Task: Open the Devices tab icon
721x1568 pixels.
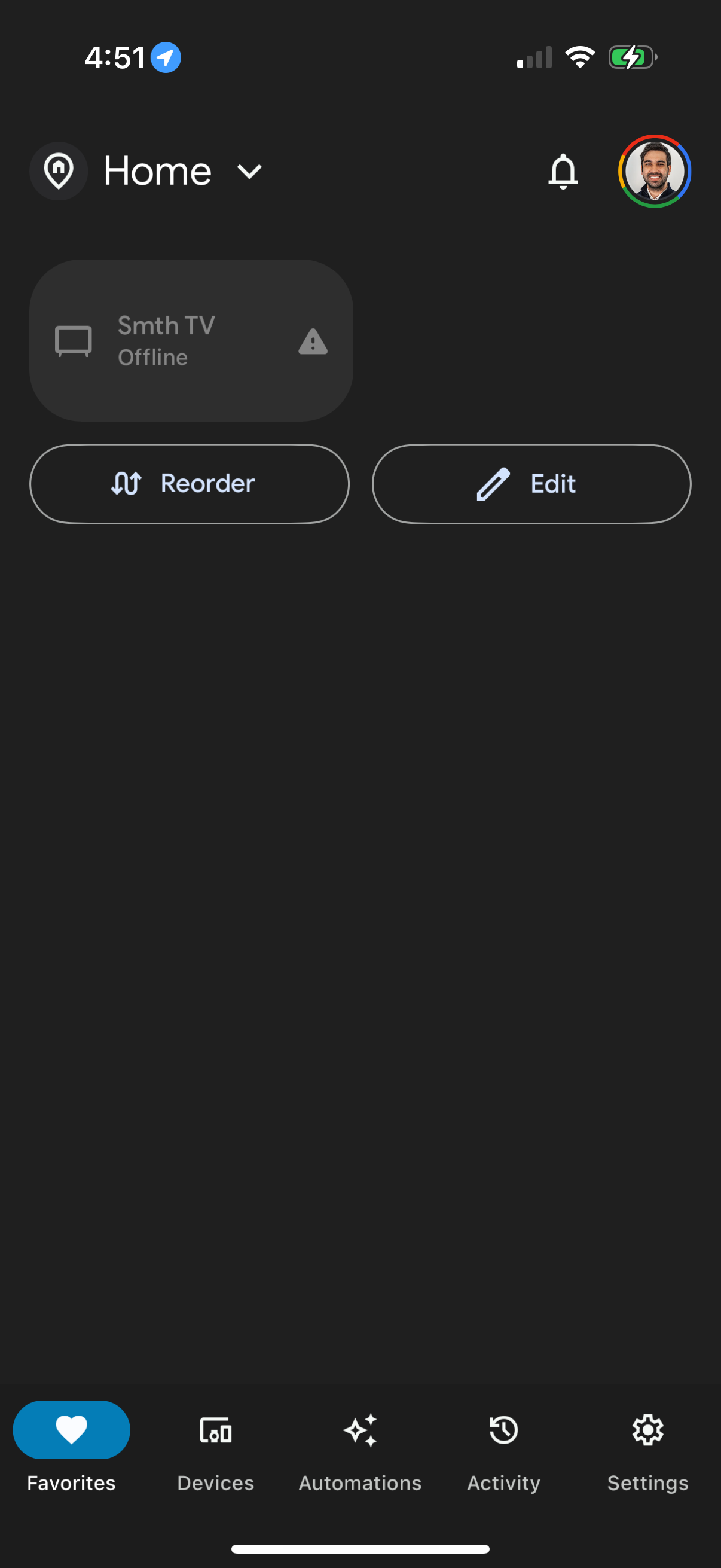Action: pos(216,1431)
